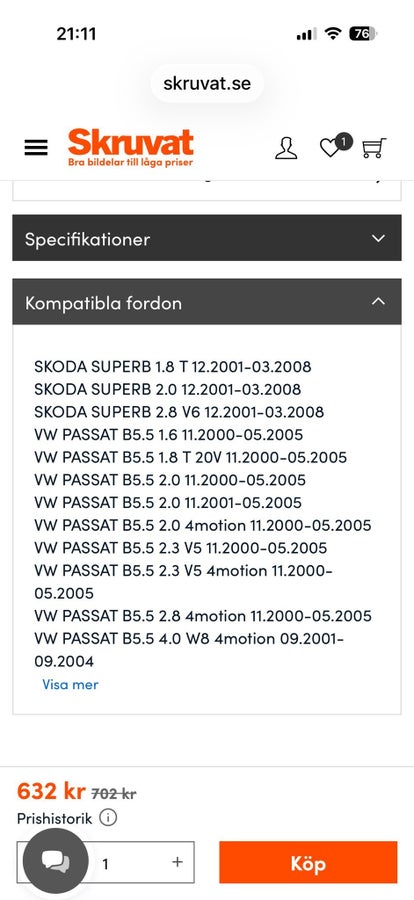
Task: Open the wishlist heart icon
Action: [x=335, y=146]
